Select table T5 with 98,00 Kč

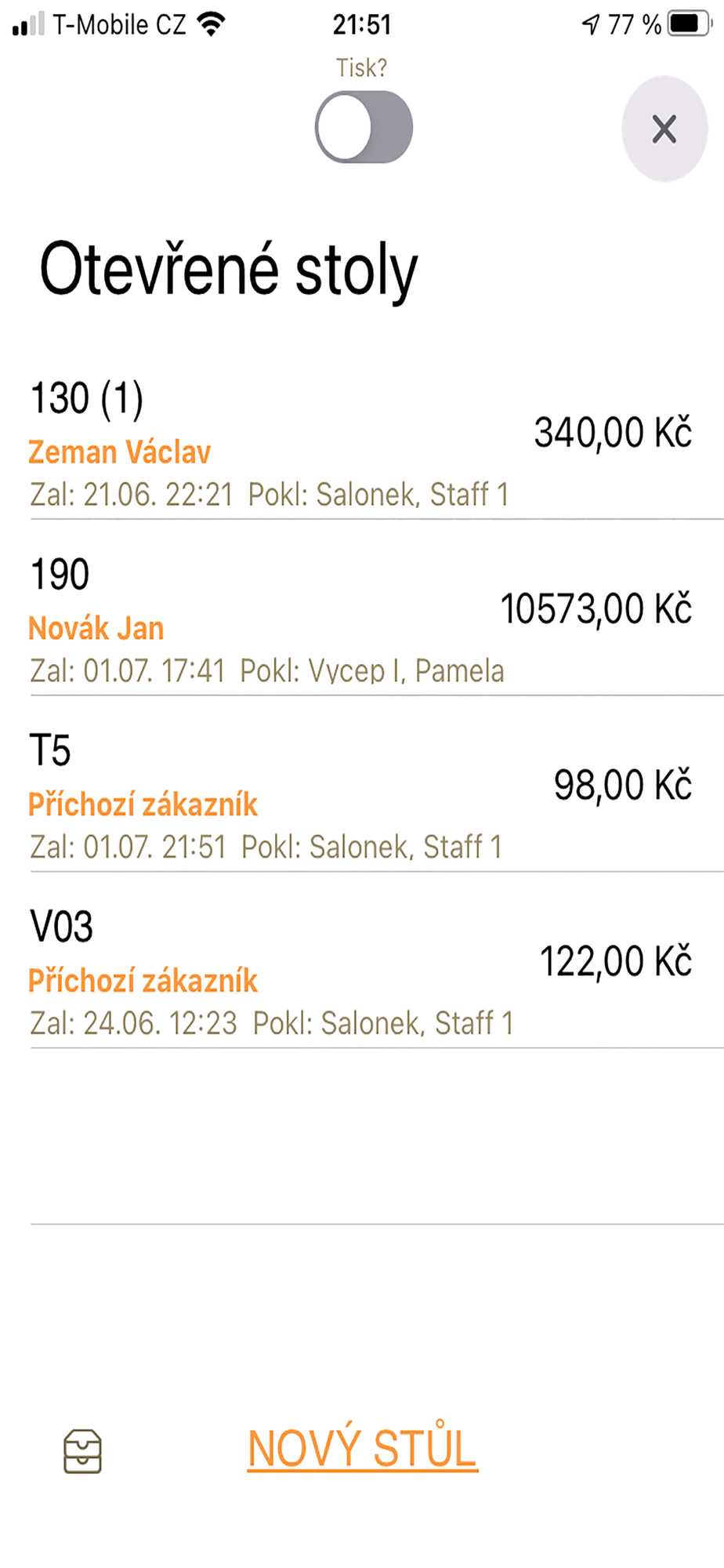click(x=360, y=797)
